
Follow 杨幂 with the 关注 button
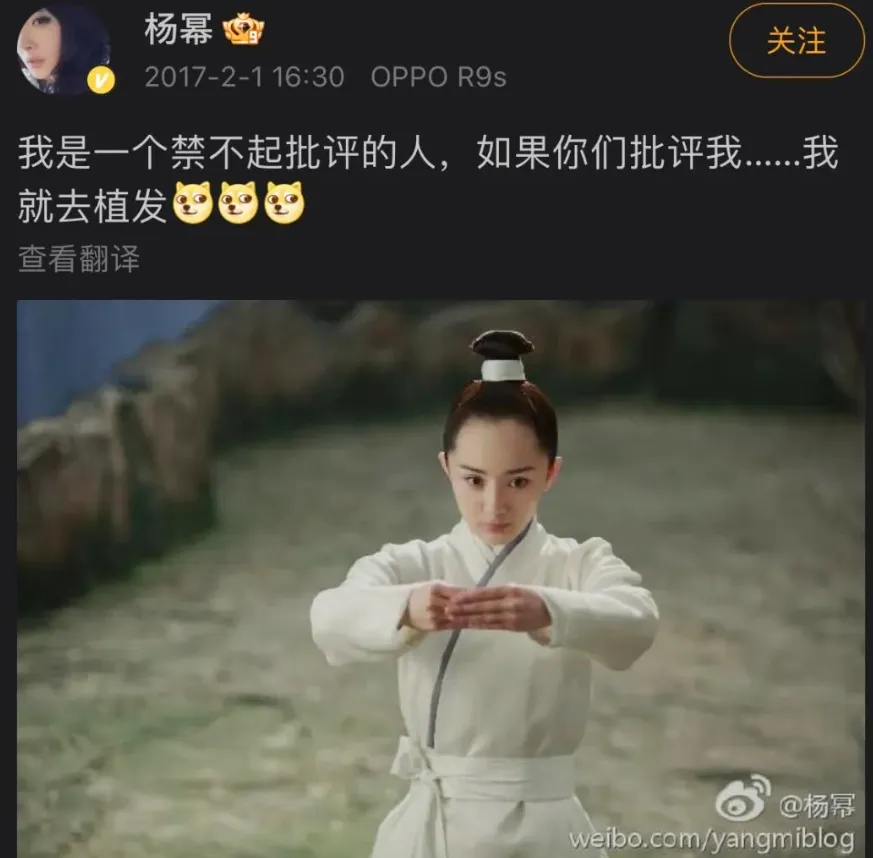[796, 42]
